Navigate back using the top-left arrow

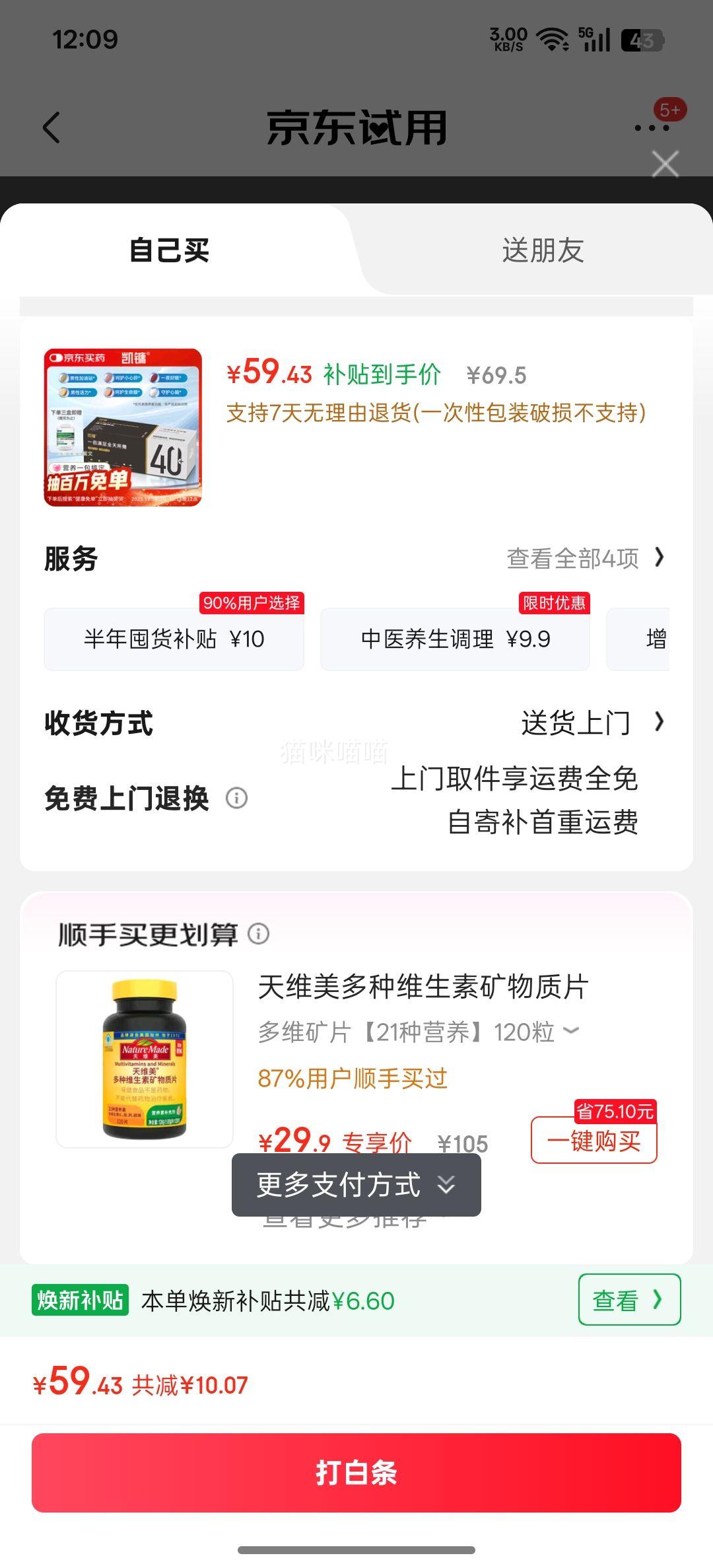click(x=50, y=127)
